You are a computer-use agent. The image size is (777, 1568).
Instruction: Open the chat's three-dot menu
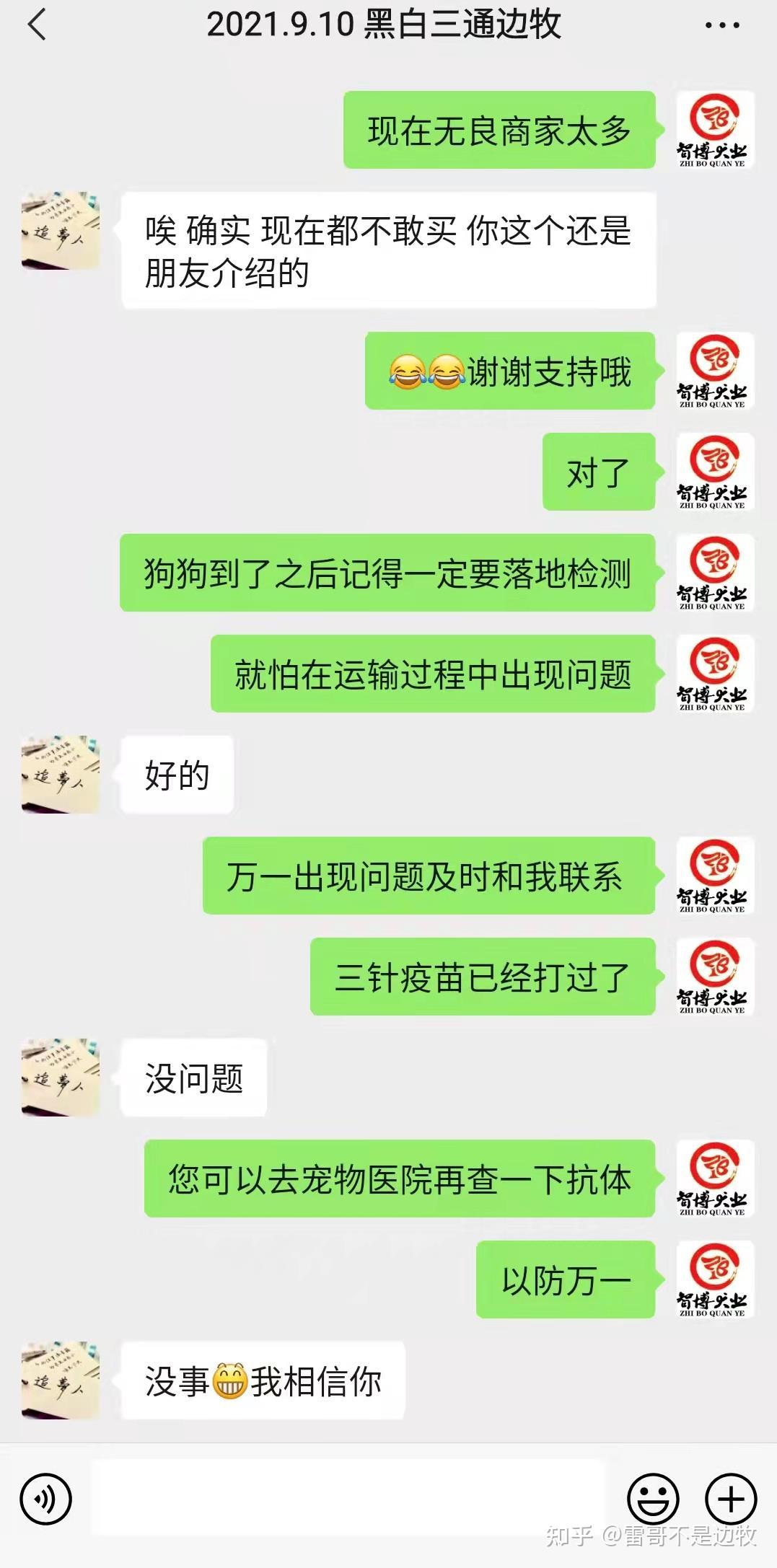point(721,26)
